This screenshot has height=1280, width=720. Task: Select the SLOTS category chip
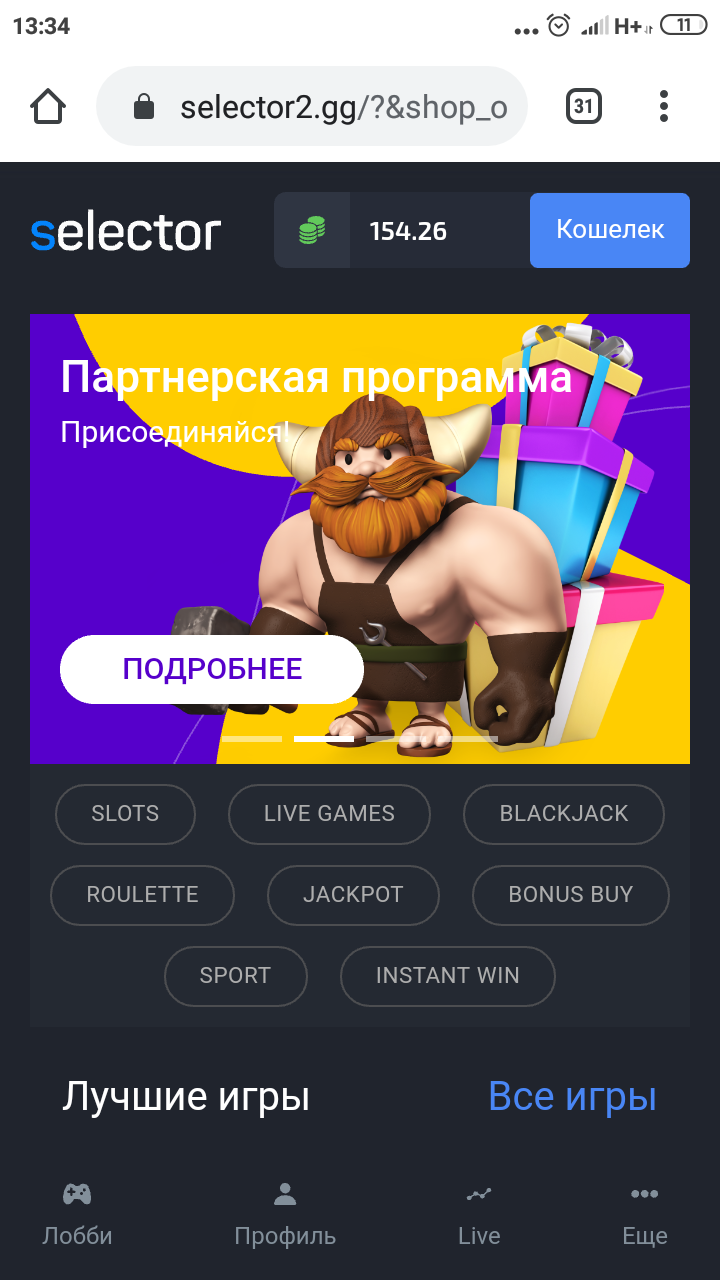point(125,814)
